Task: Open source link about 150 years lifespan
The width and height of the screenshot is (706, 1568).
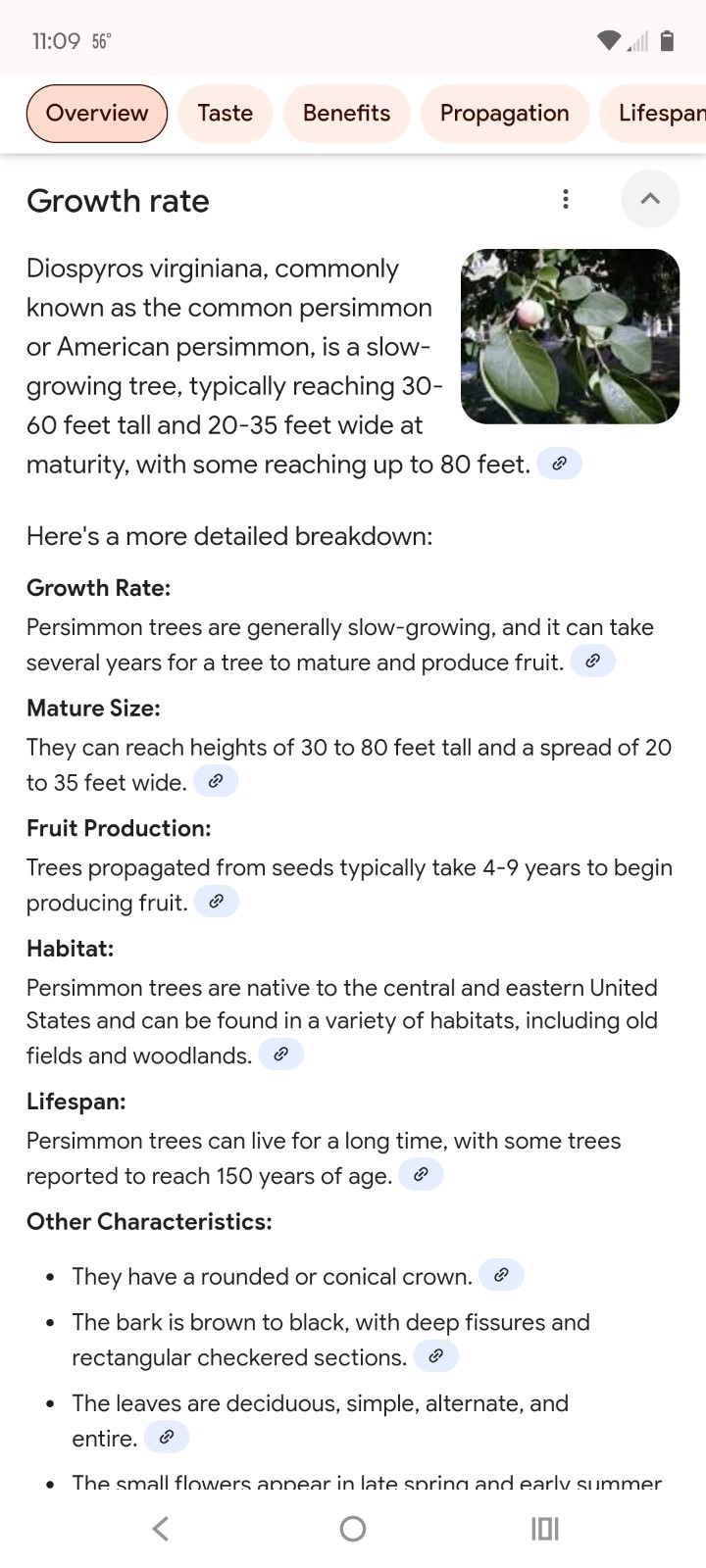Action: pyautogui.click(x=421, y=1175)
